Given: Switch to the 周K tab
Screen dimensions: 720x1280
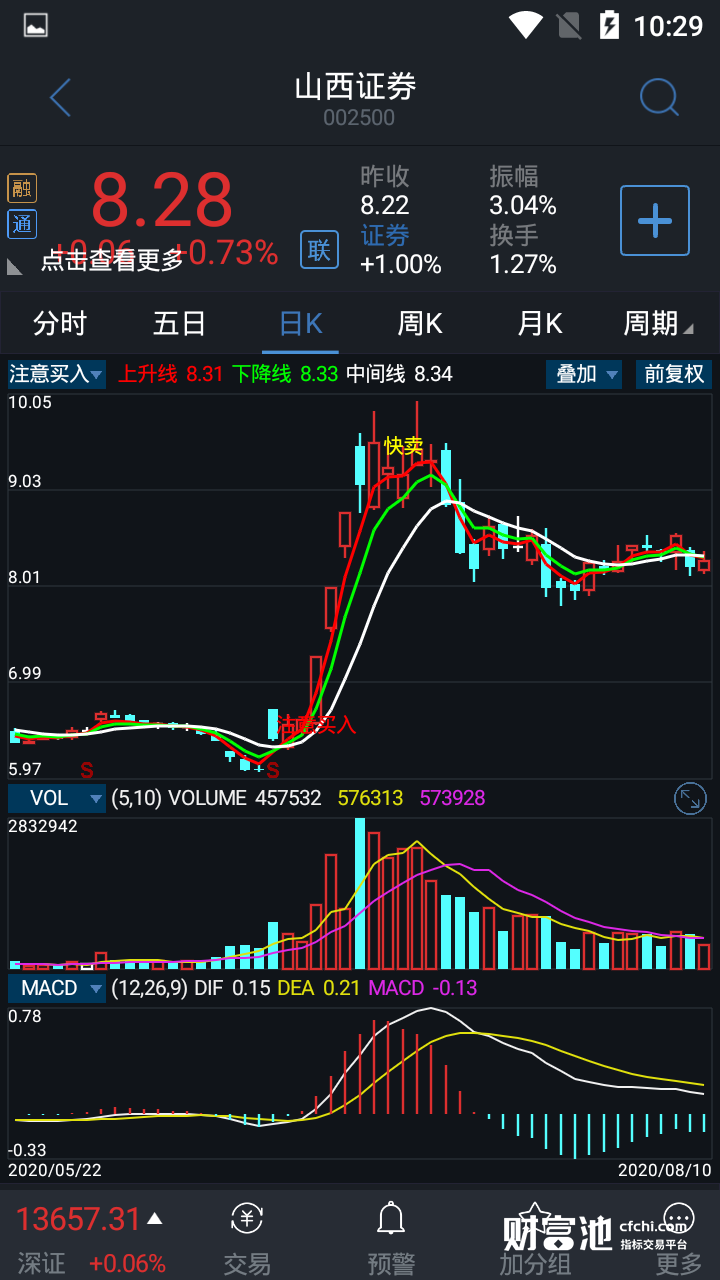Looking at the screenshot, I should (x=420, y=324).
